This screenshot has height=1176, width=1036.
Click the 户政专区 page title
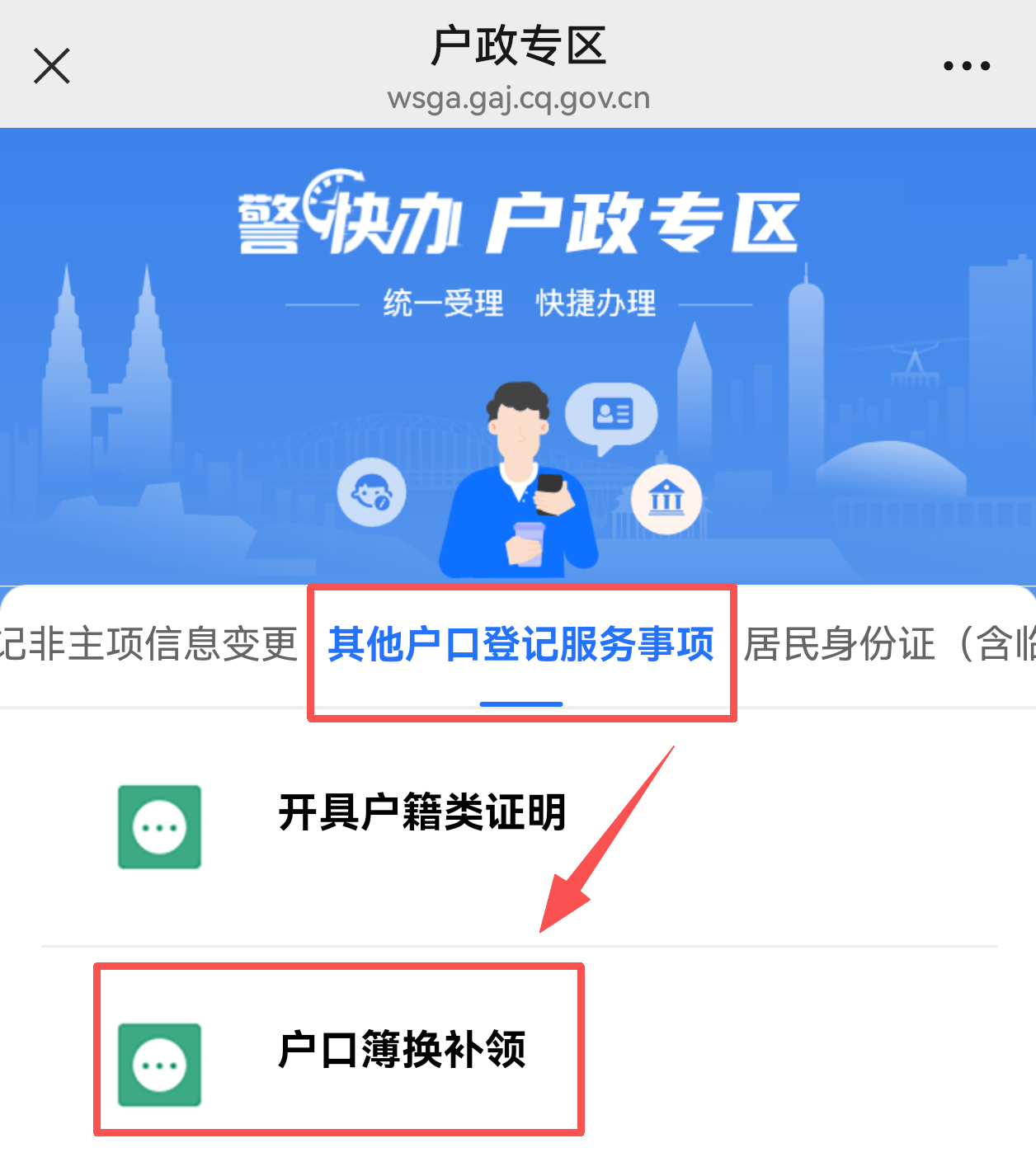point(518,48)
